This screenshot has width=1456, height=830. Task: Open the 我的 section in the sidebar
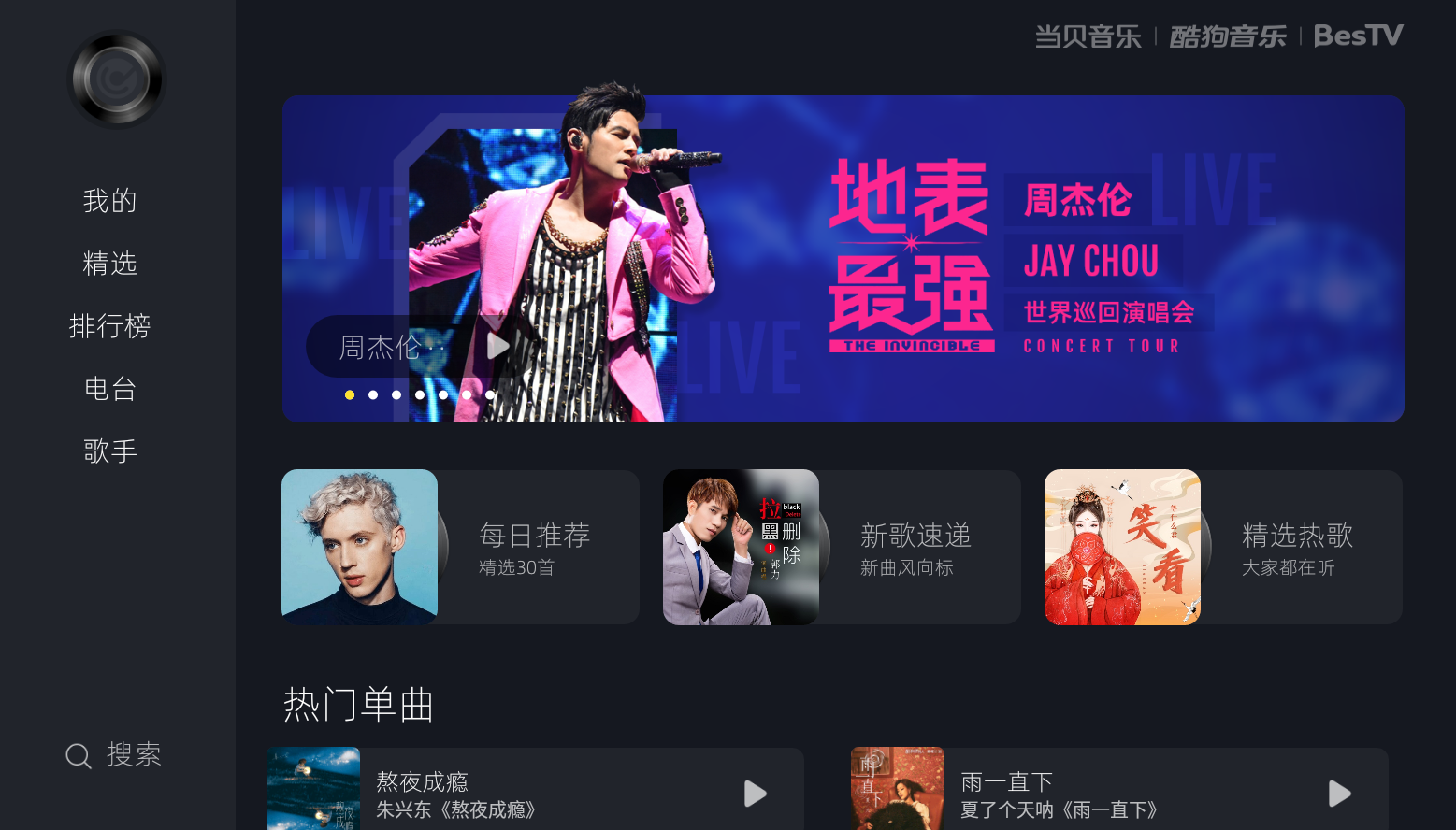pyautogui.click(x=110, y=201)
